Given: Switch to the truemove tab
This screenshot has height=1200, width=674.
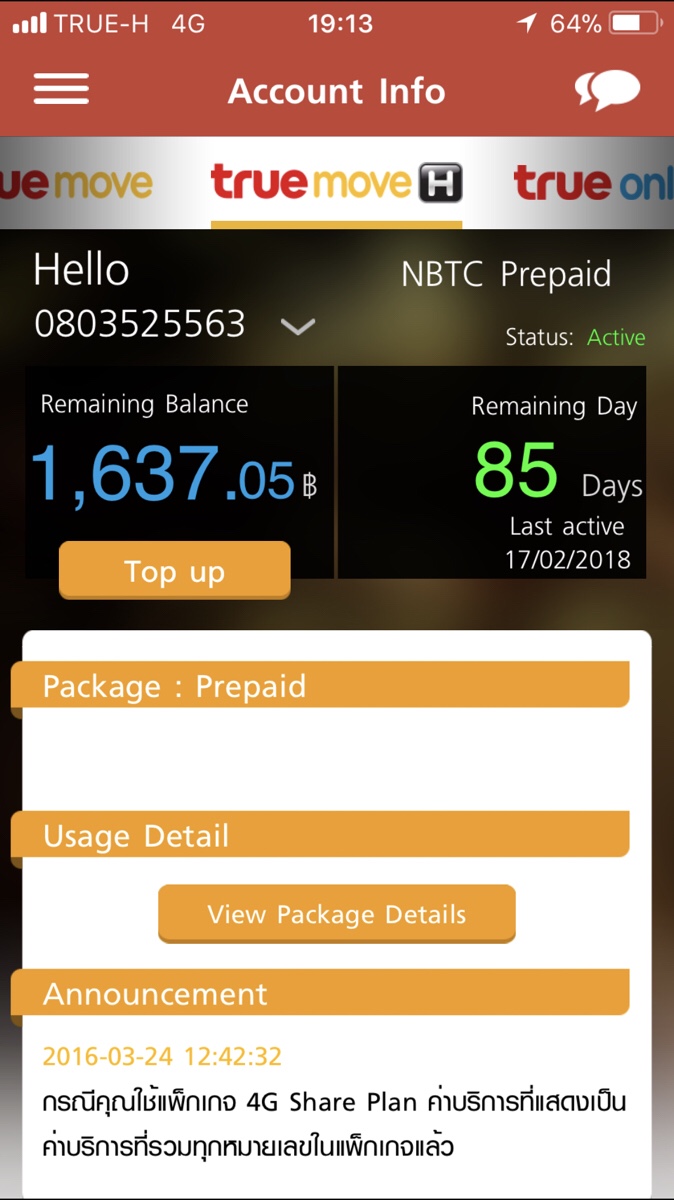Looking at the screenshot, I should [76, 183].
